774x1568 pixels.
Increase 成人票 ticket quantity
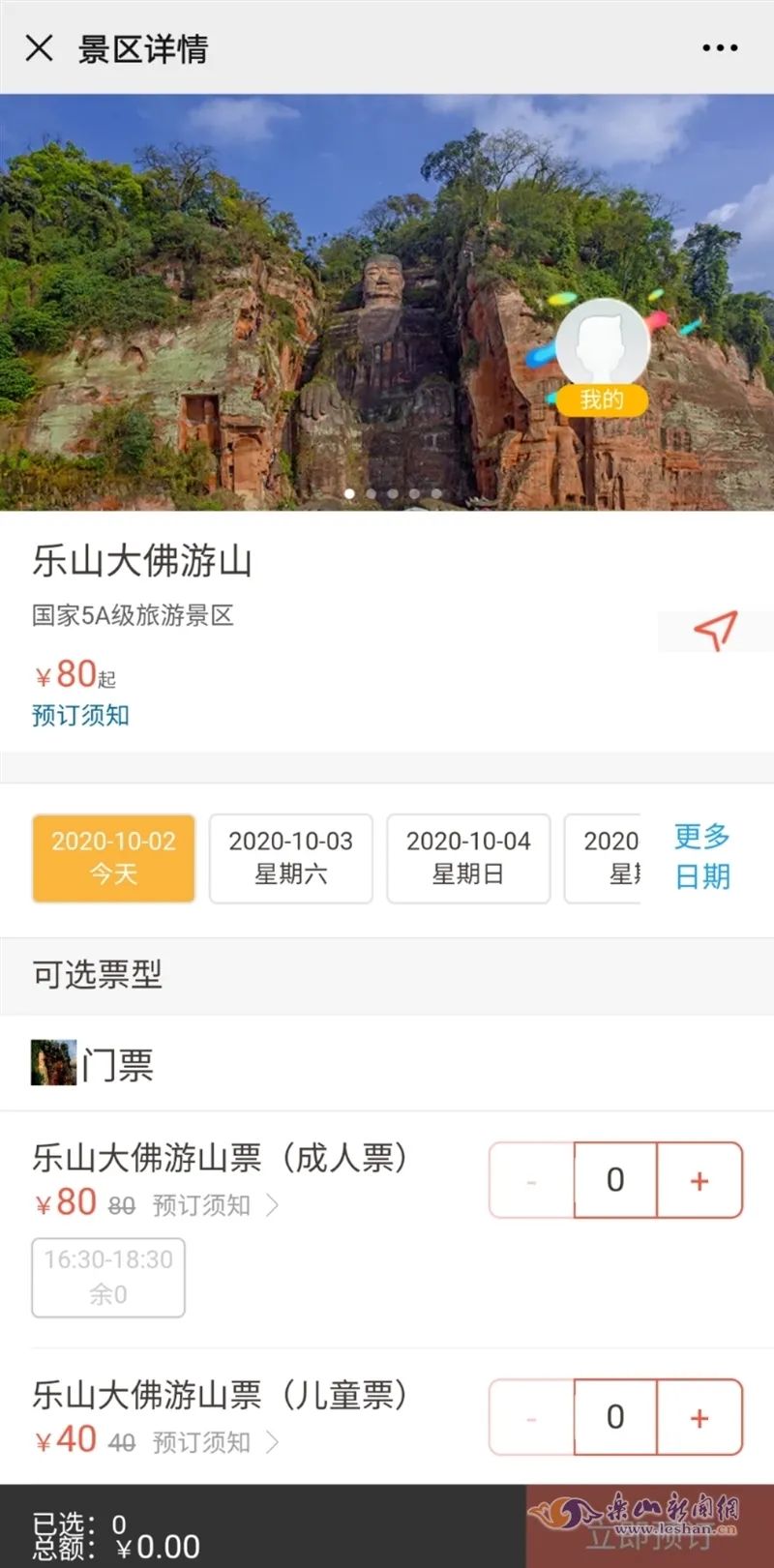pyautogui.click(x=700, y=1180)
